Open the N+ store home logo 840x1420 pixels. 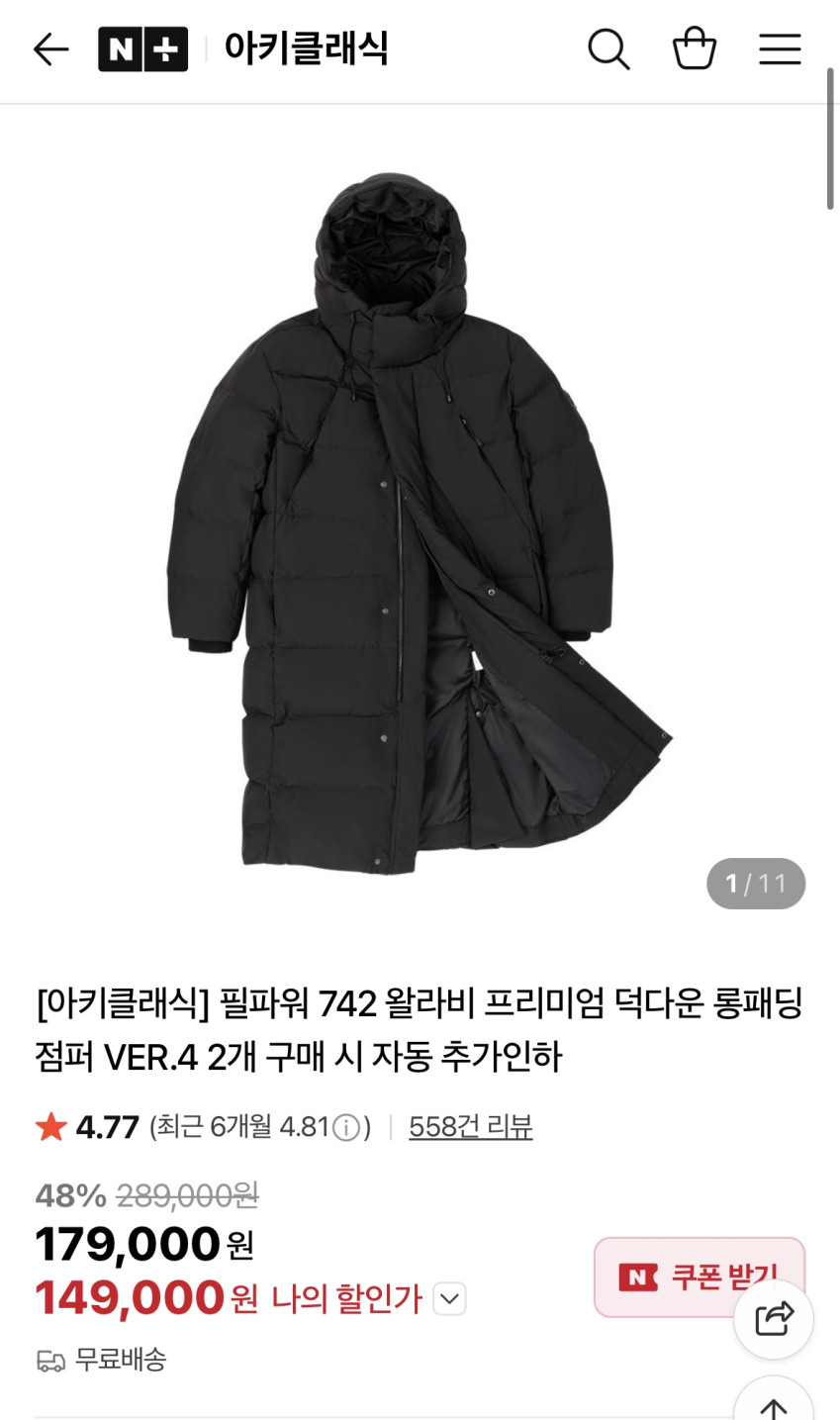[x=142, y=48]
